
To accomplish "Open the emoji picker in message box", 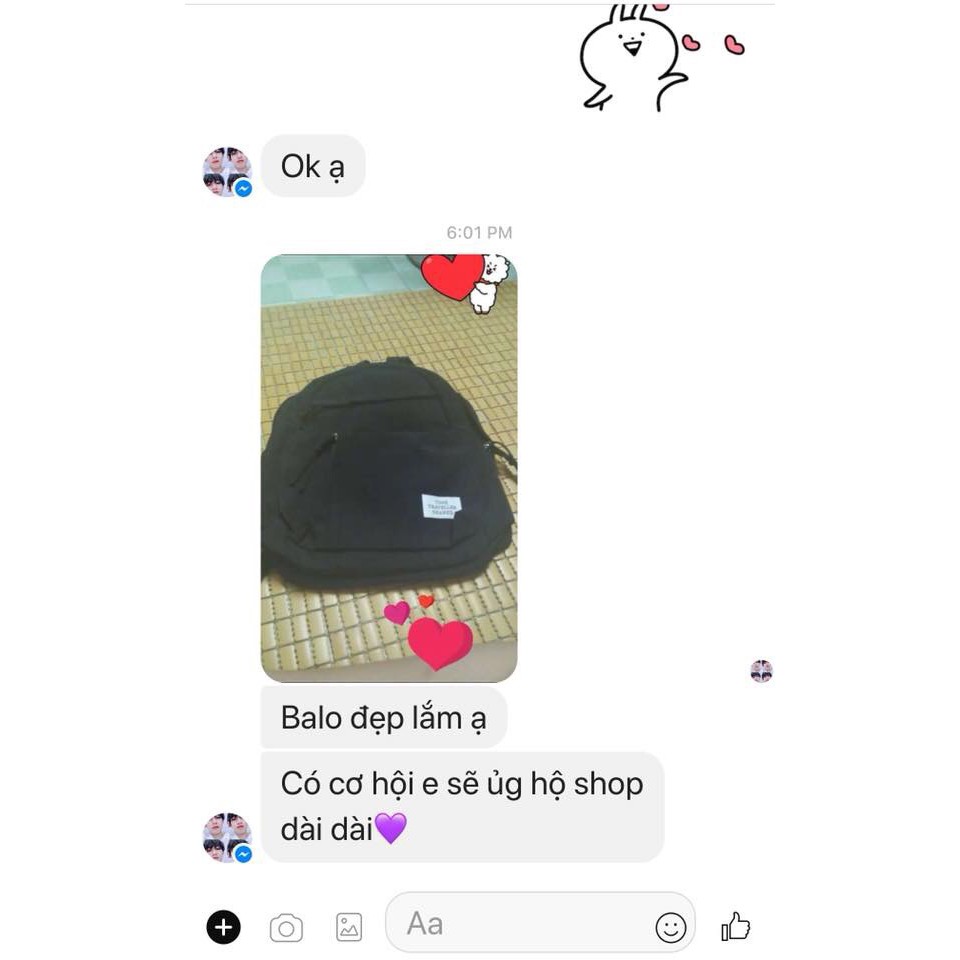I will [671, 927].
